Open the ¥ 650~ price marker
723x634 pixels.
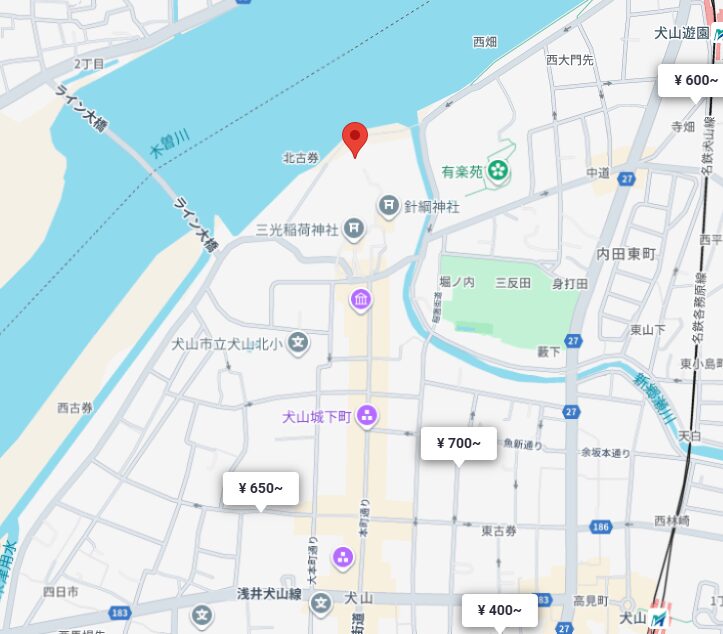pos(260,488)
